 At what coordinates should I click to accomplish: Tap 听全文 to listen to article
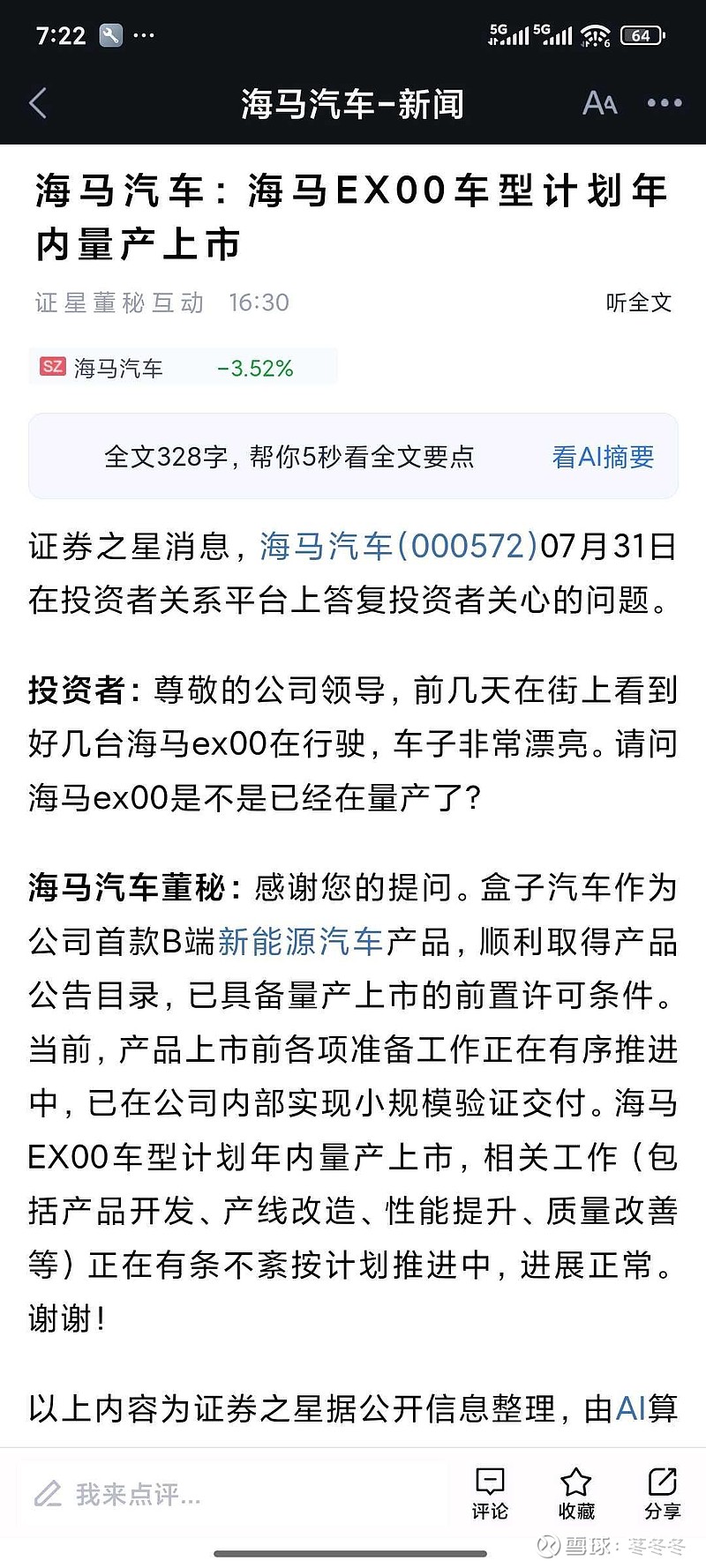(639, 302)
